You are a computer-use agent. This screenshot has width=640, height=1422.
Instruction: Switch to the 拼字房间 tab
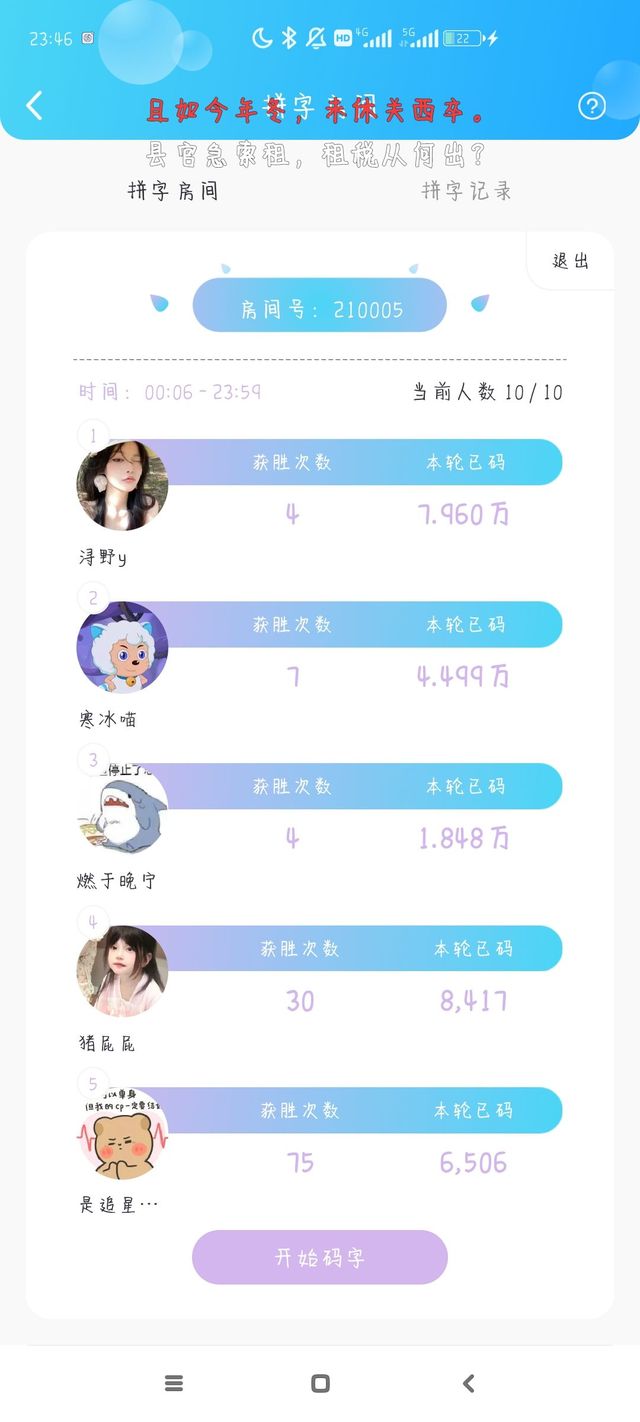click(x=172, y=191)
